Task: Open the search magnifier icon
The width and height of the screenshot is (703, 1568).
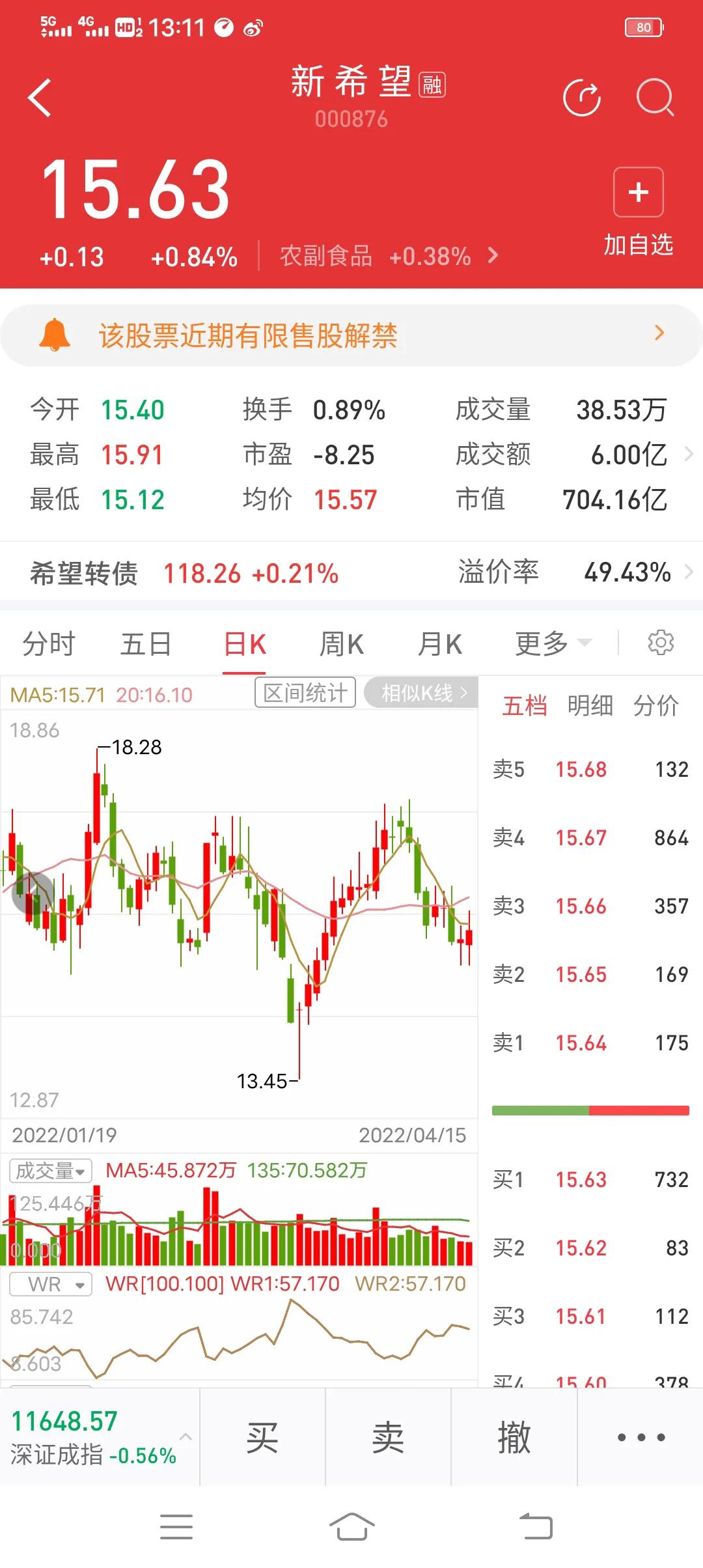Action: 654,98
